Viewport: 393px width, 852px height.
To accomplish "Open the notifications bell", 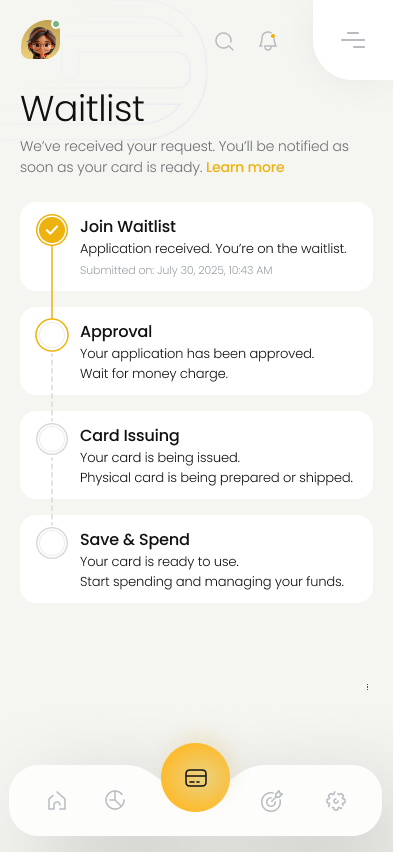I will click(x=267, y=41).
